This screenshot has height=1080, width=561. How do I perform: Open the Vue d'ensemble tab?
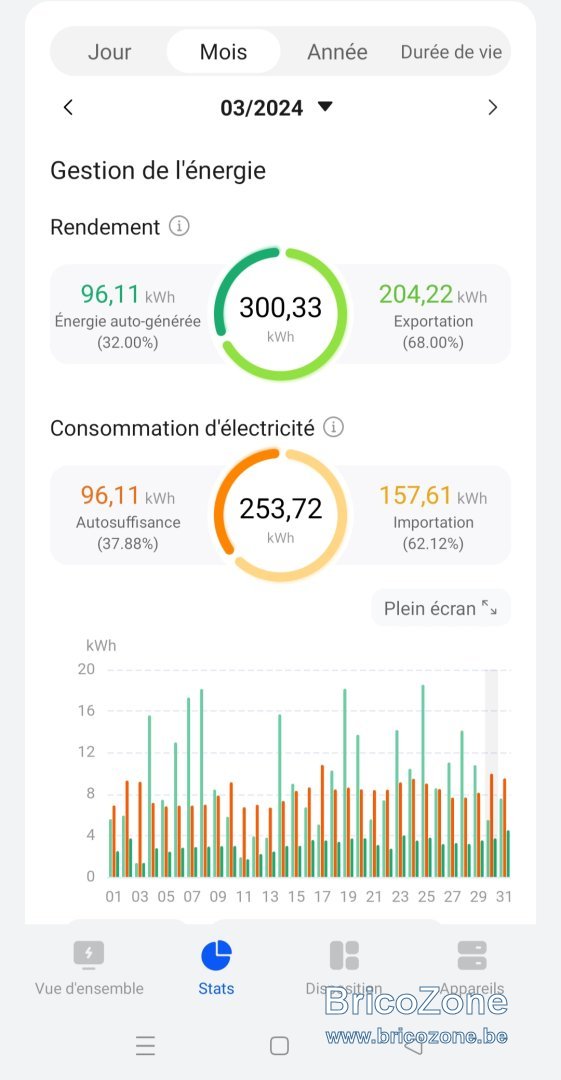(x=89, y=968)
